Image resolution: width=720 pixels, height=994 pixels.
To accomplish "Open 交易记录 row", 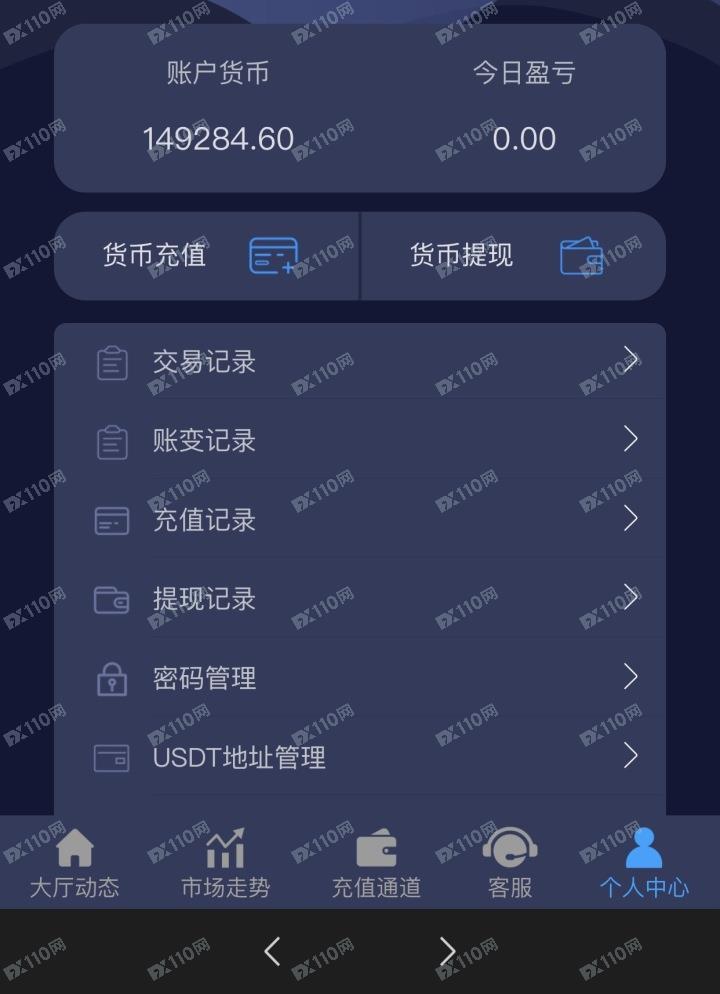I will point(360,362).
